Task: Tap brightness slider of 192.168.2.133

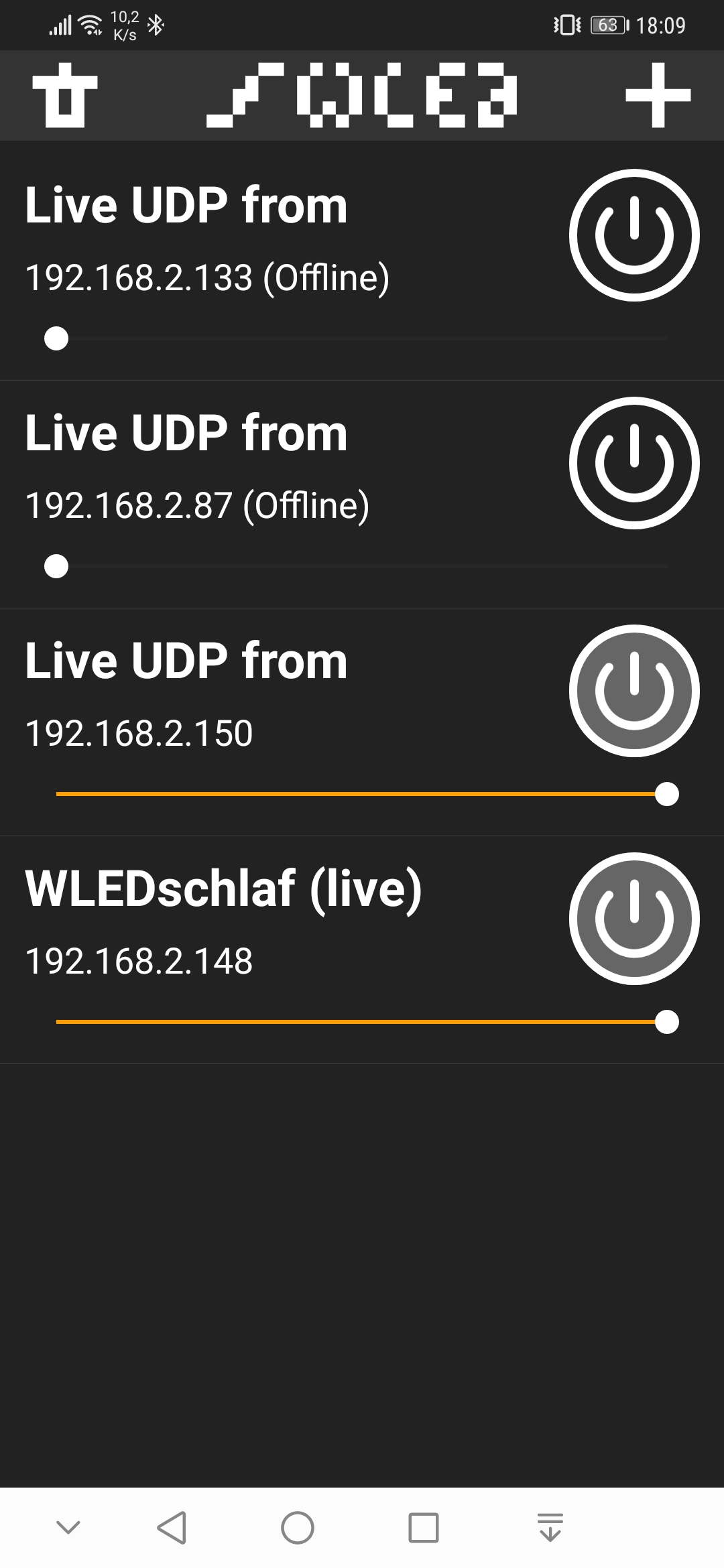Action: coord(362,338)
